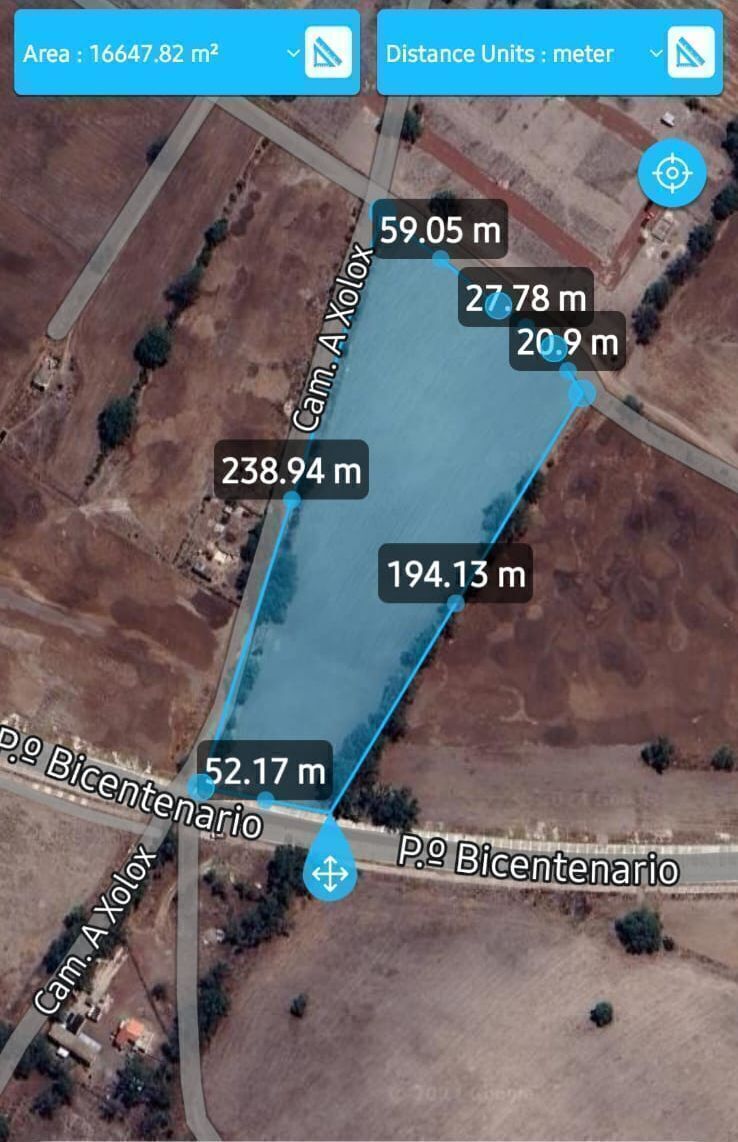
Task: Select the 59.05 m segment midpoint
Action: 440,258
